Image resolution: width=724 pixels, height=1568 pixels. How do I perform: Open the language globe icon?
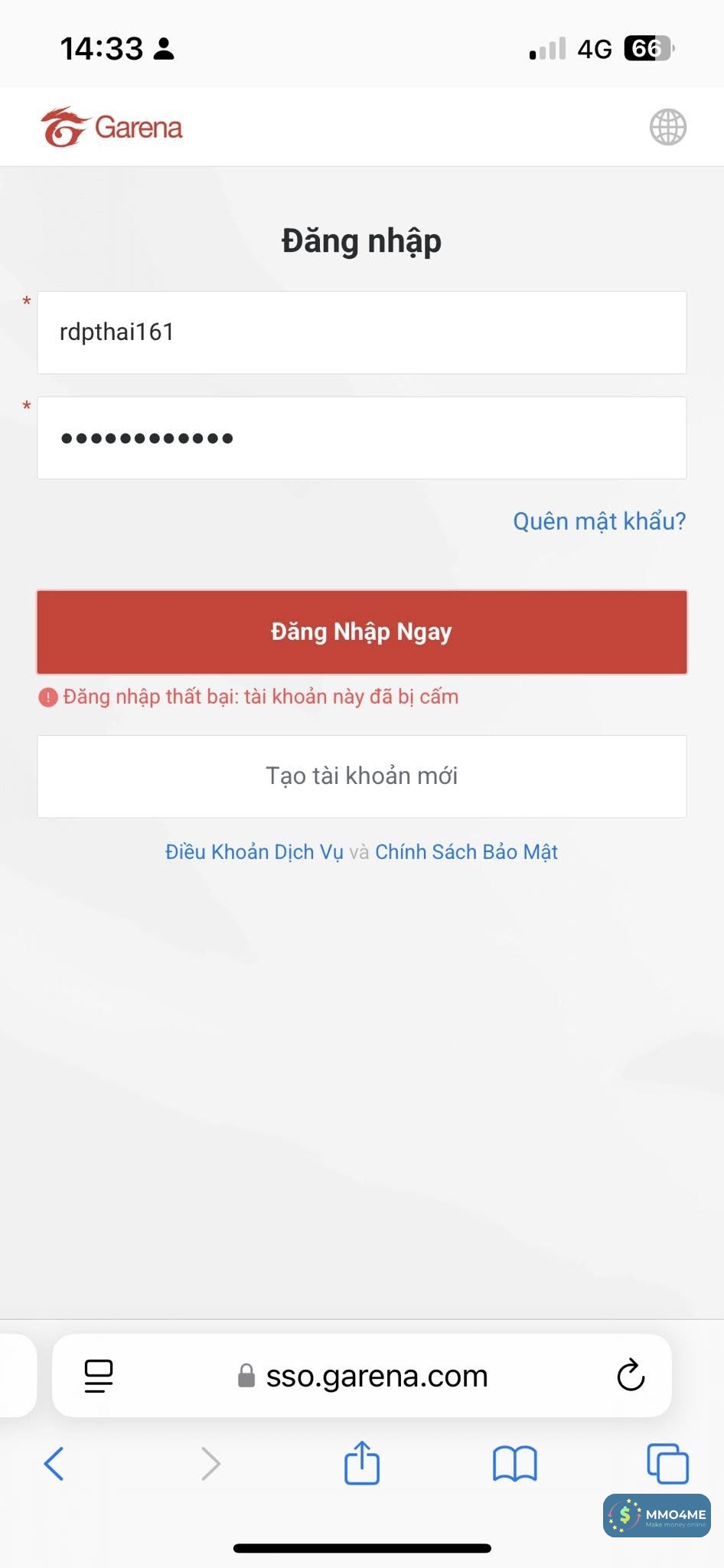(x=667, y=127)
